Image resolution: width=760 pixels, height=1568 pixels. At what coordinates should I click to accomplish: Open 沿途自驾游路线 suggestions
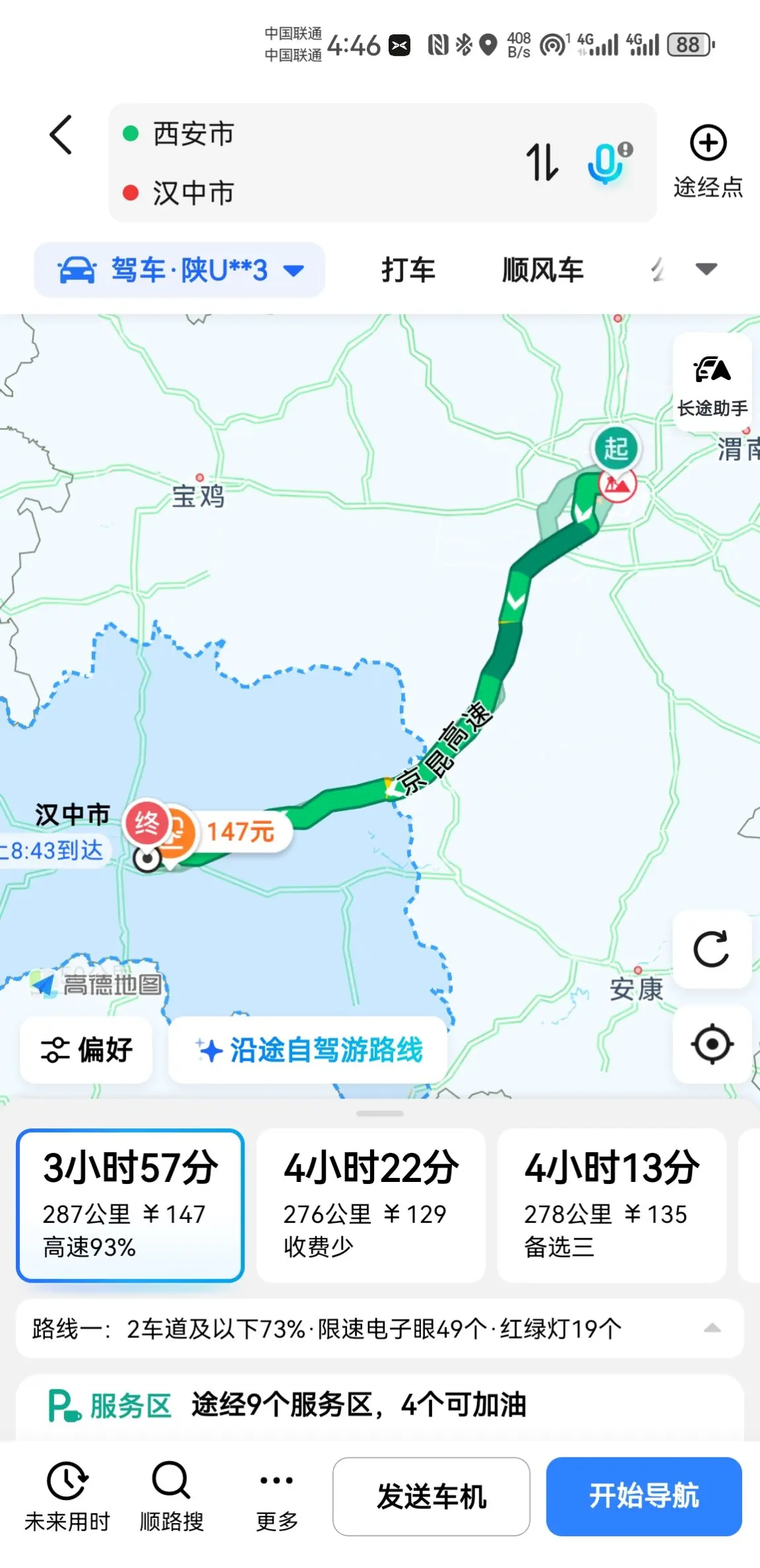click(308, 1050)
